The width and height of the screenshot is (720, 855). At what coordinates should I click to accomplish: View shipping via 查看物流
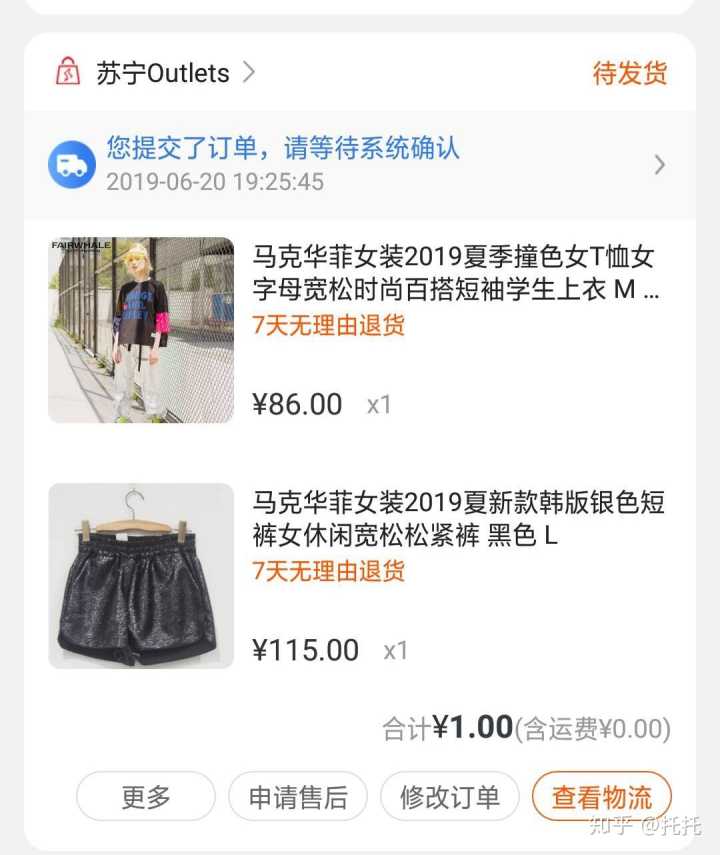pos(602,797)
